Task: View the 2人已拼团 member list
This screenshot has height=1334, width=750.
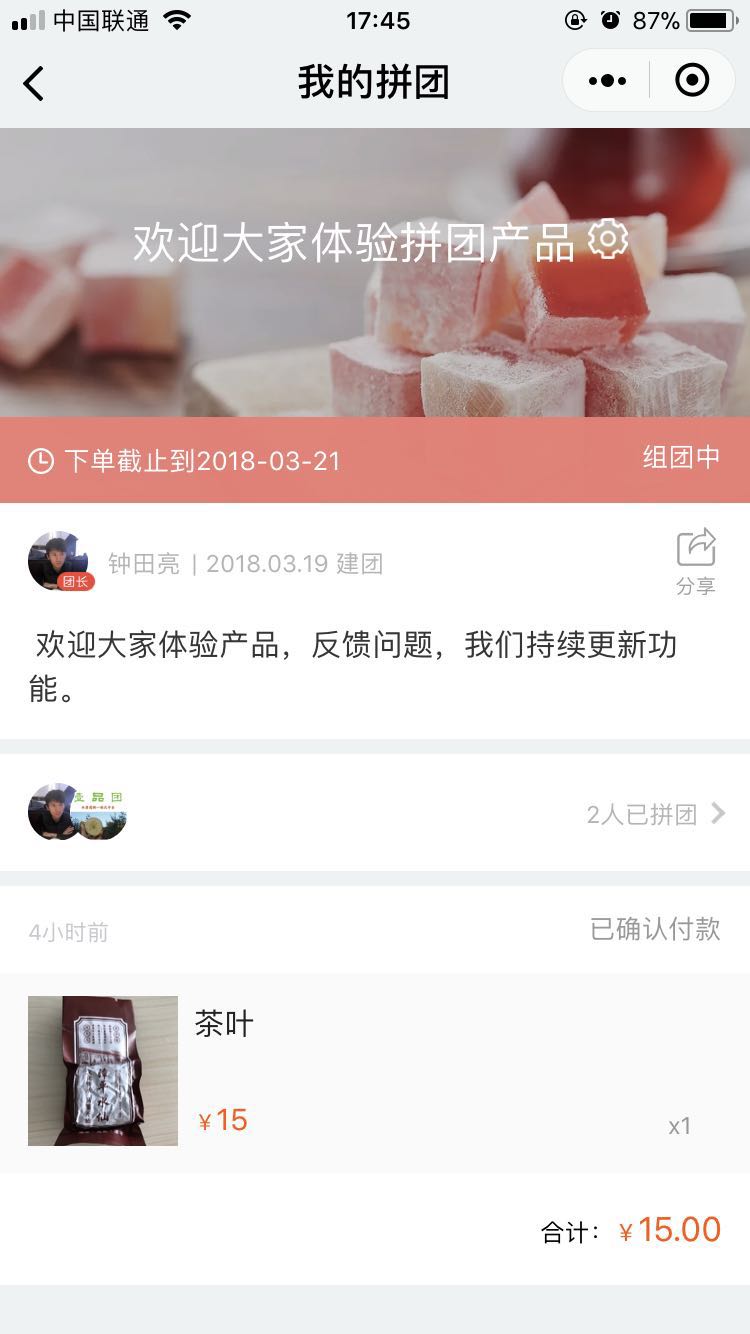Action: pos(655,814)
